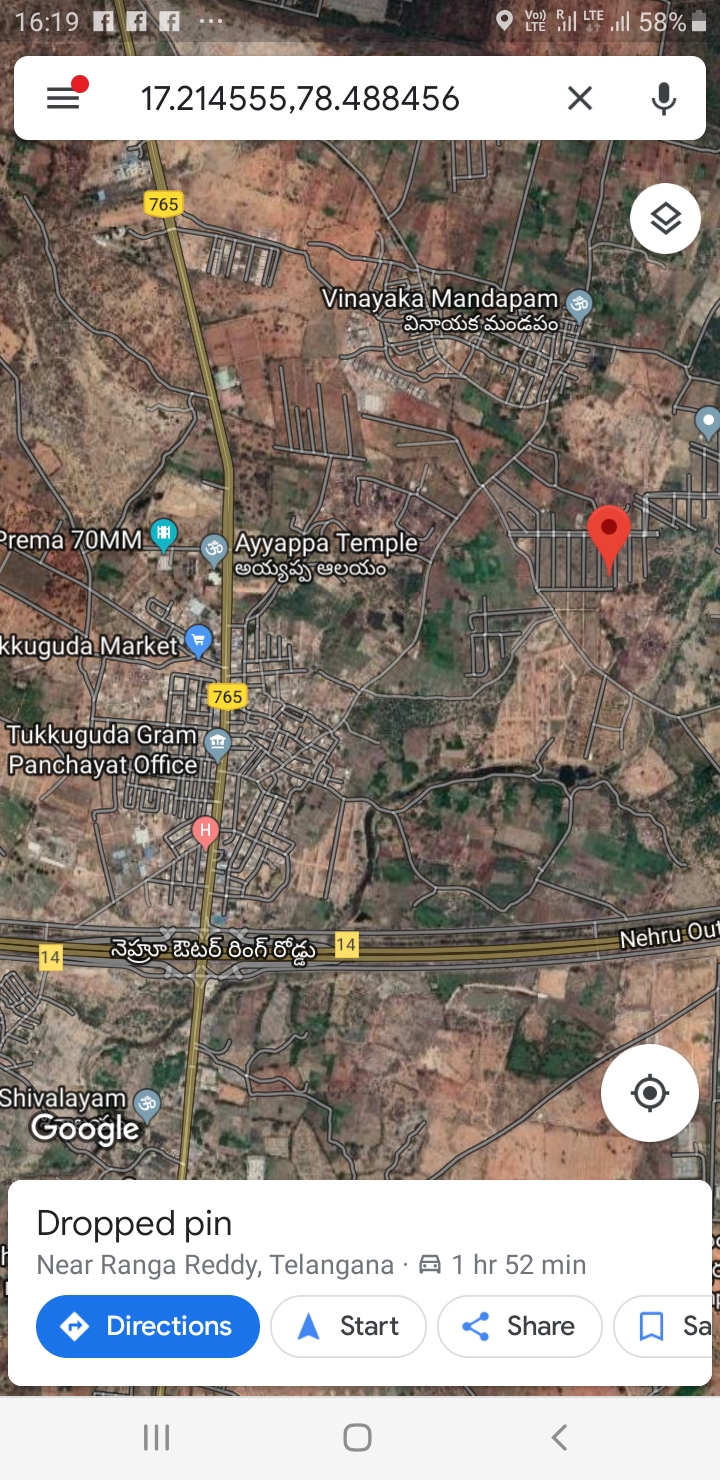Clear the search with the X
The width and height of the screenshot is (720, 1480).
[x=580, y=98]
